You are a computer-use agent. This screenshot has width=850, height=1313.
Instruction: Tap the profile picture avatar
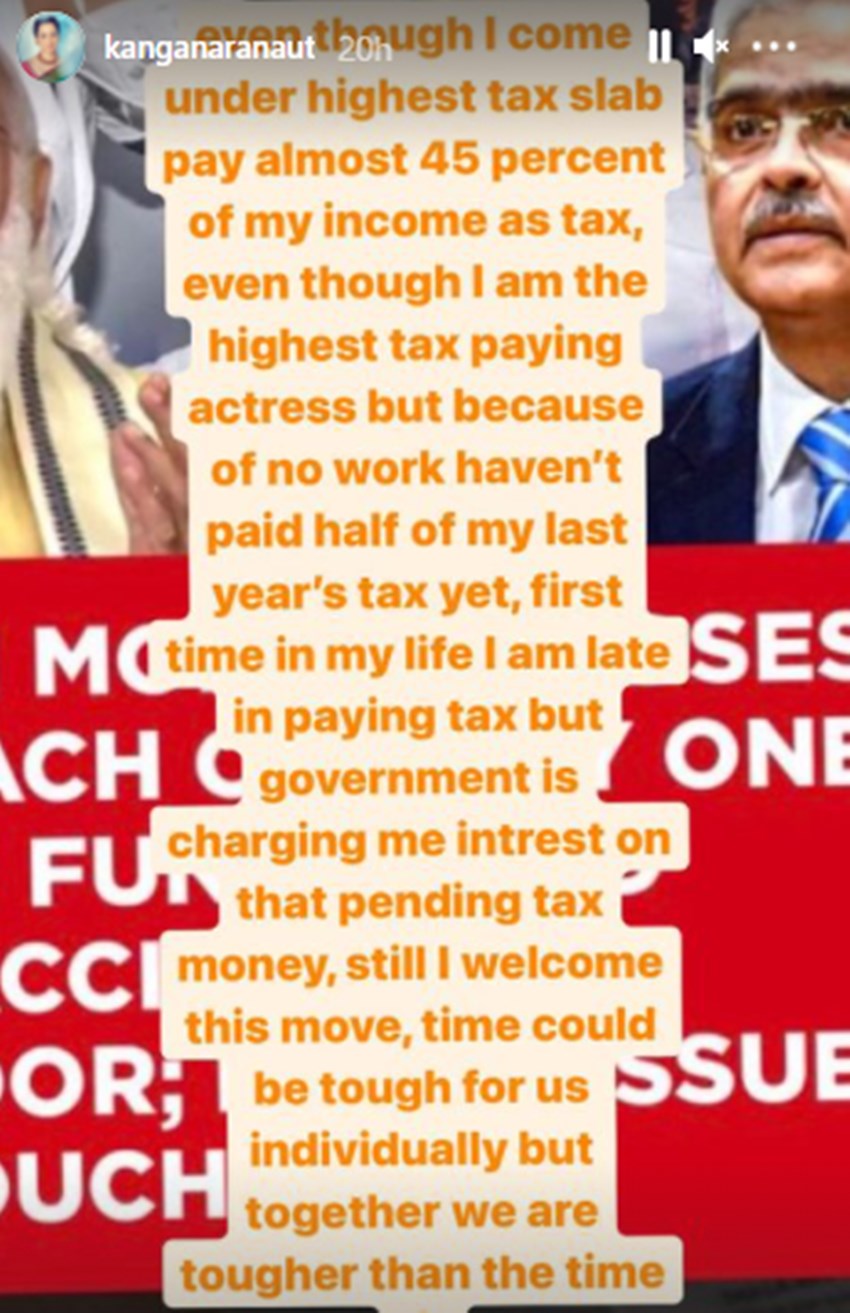pyautogui.click(x=50, y=47)
